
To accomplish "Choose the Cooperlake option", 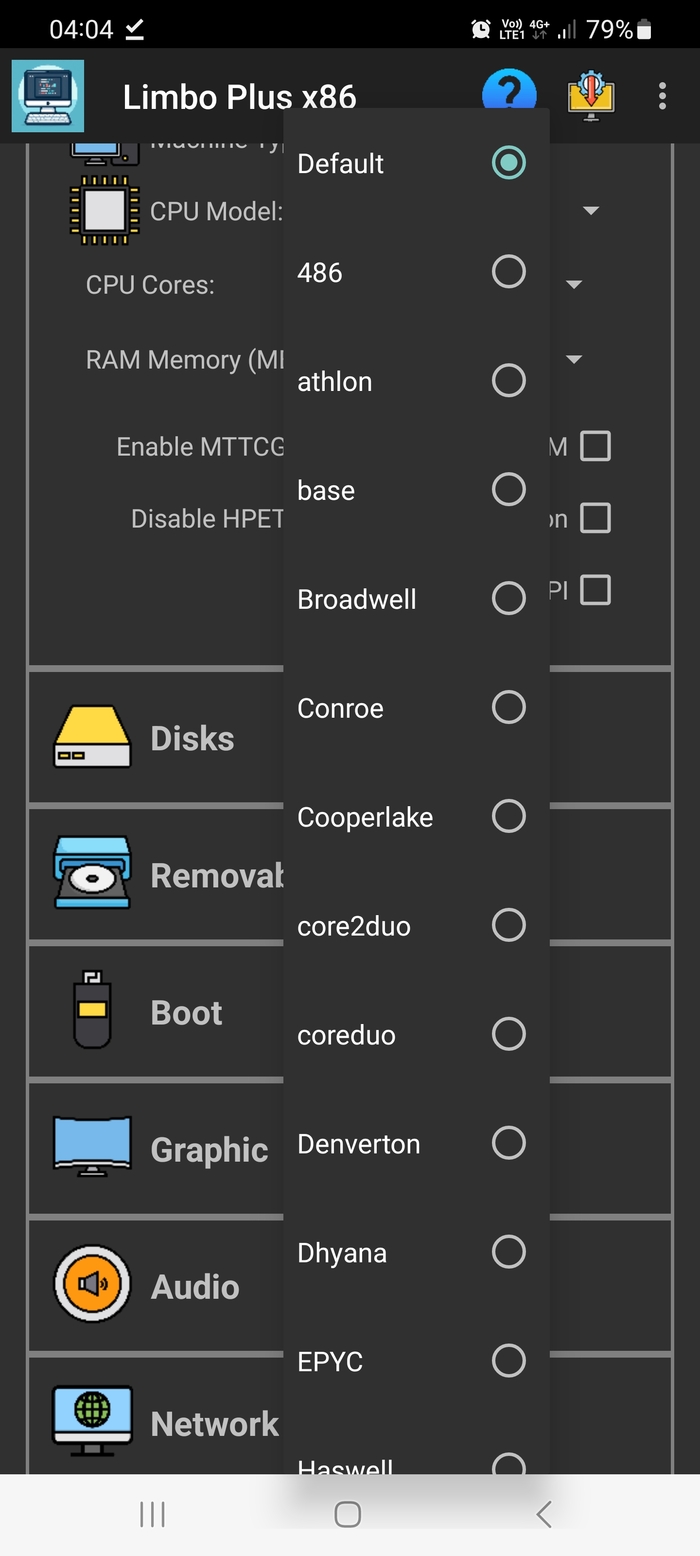I will [x=416, y=817].
